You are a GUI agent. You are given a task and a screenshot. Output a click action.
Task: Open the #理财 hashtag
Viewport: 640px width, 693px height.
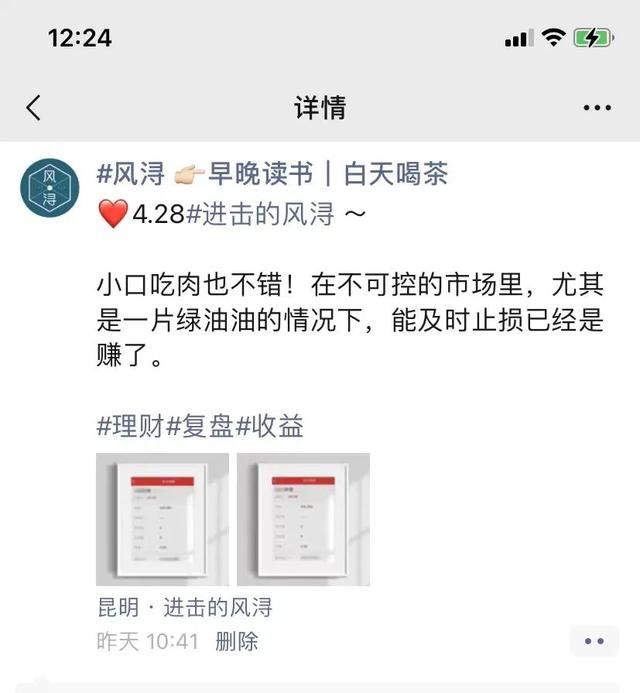tap(130, 427)
